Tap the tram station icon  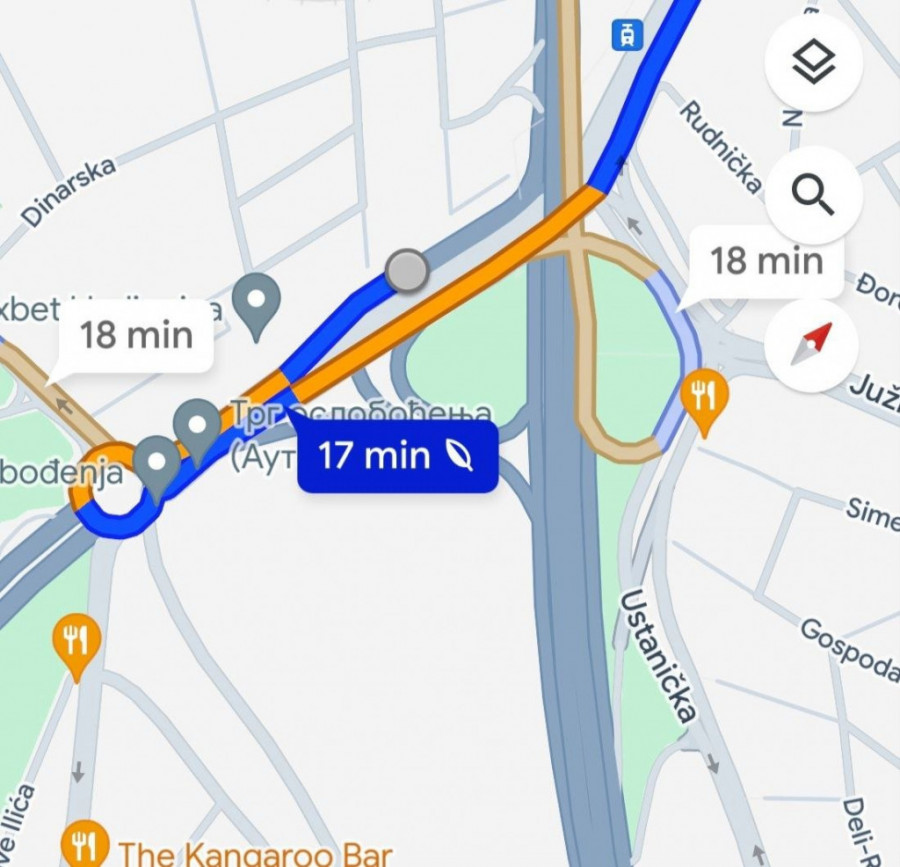[627, 36]
